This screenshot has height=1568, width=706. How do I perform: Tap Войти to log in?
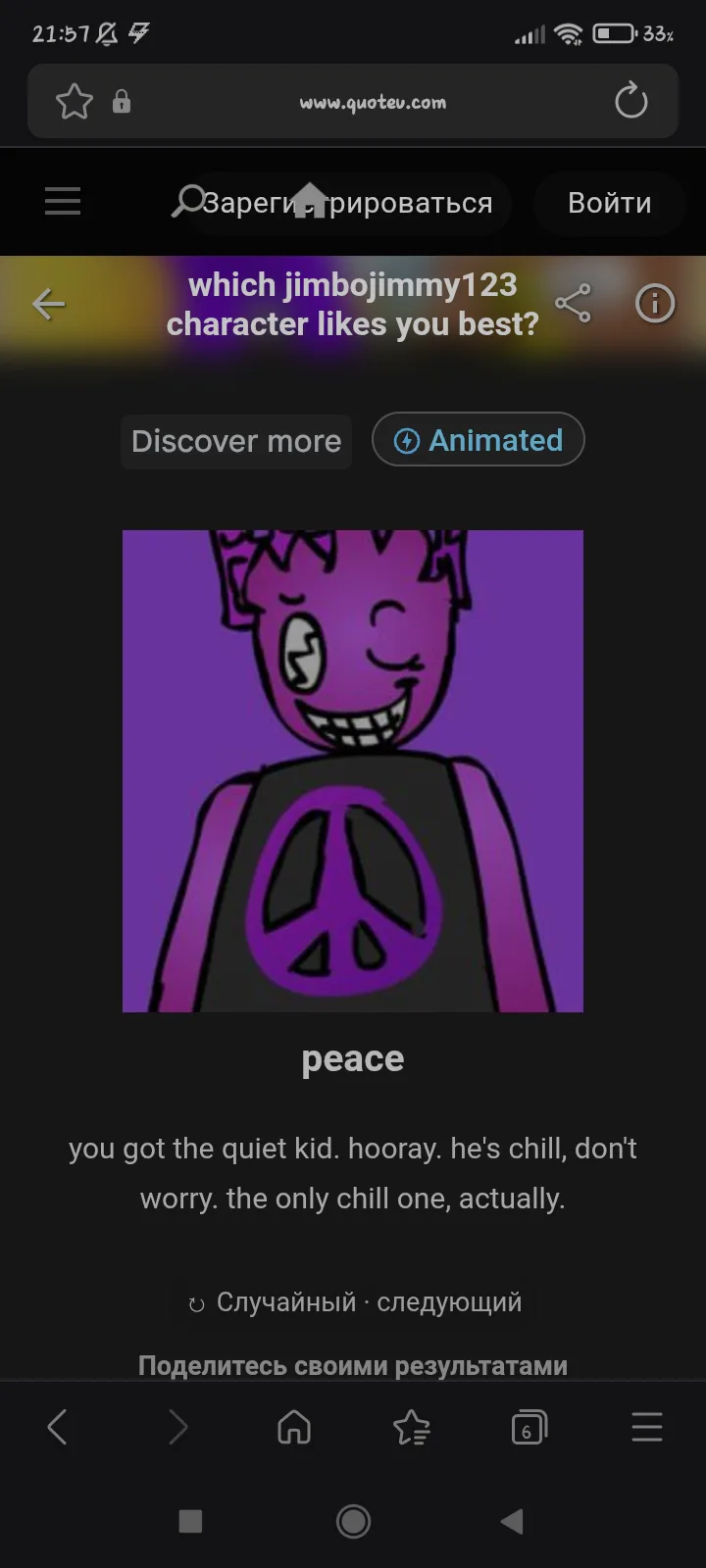click(x=609, y=203)
